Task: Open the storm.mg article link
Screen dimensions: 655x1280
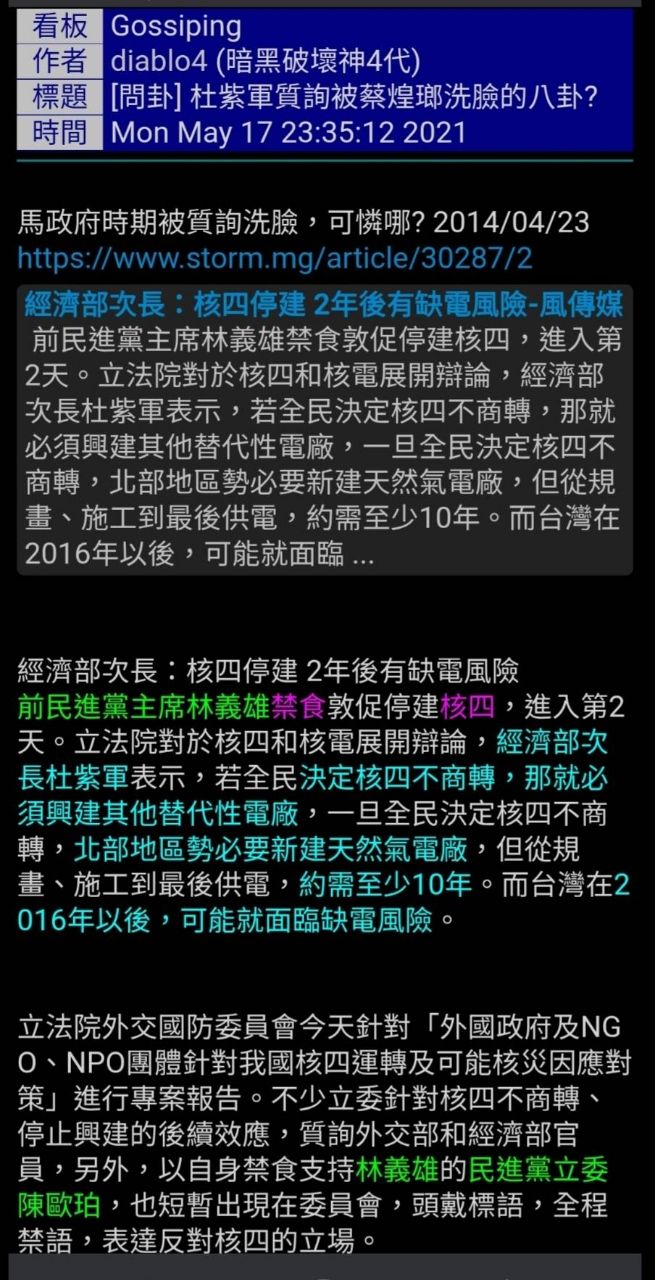Action: point(275,259)
